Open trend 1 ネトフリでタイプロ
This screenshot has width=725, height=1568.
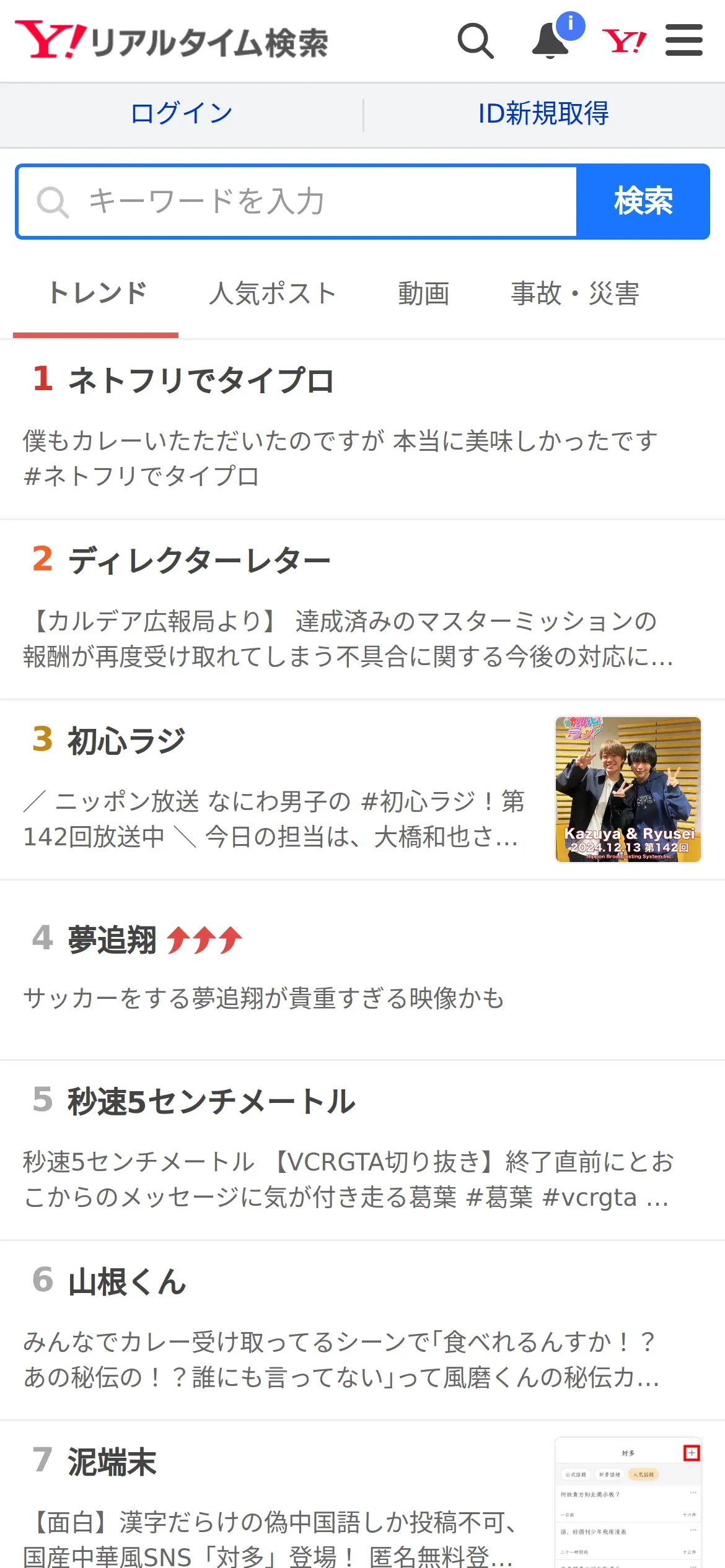[x=362, y=429]
